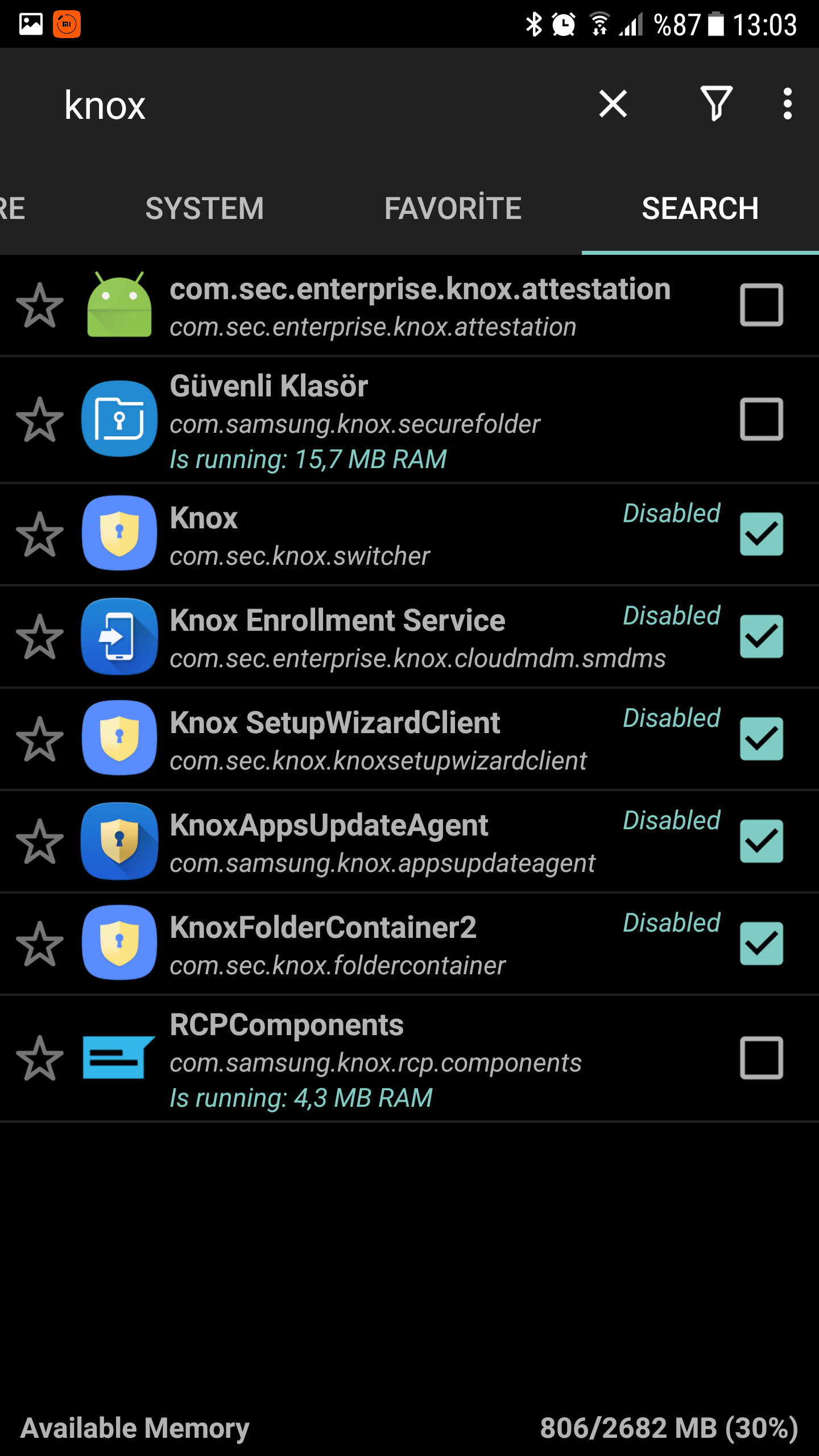The height and width of the screenshot is (1456, 819).
Task: Select the RCPComponents checkbox
Action: (761, 1058)
